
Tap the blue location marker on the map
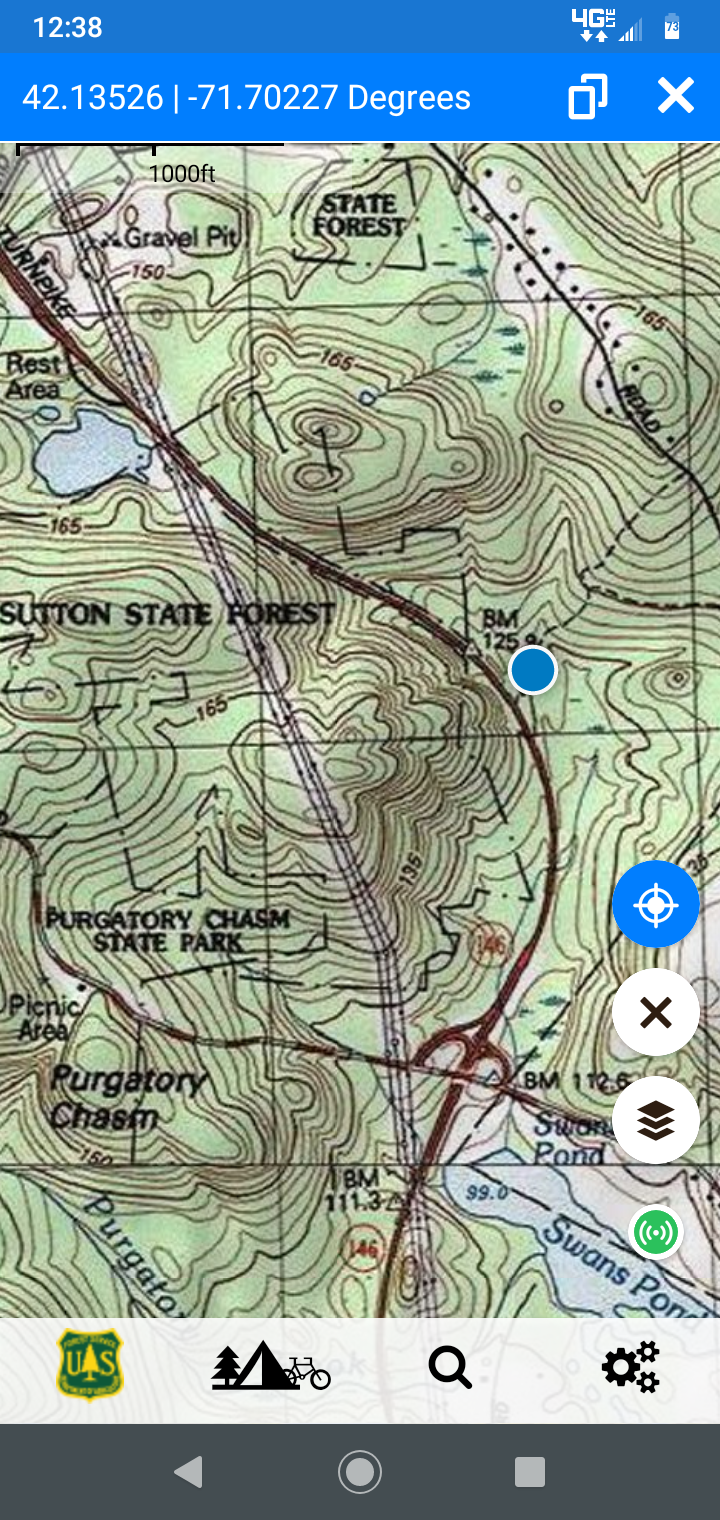tap(533, 670)
